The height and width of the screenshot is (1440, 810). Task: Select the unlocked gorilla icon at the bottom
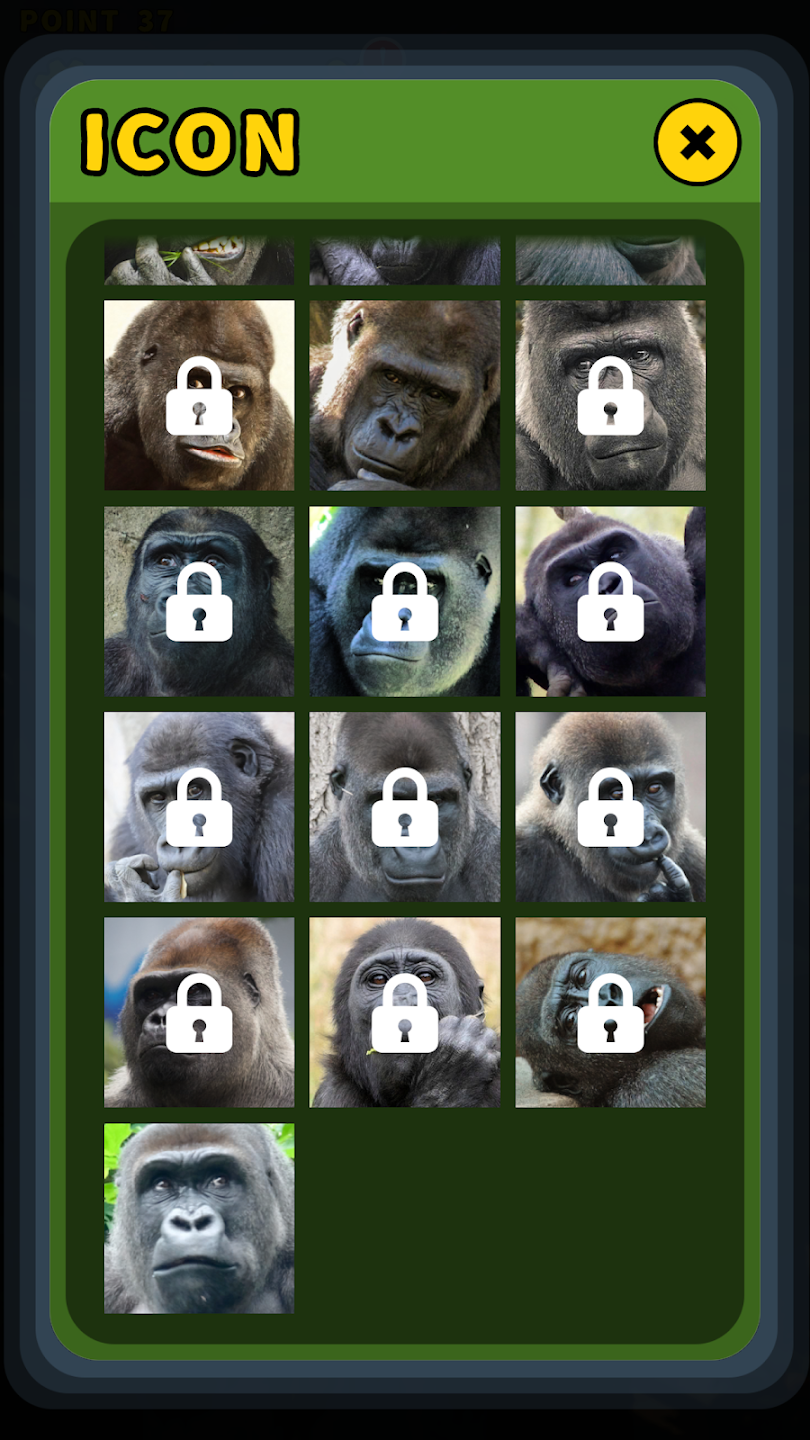pyautogui.click(x=199, y=1218)
